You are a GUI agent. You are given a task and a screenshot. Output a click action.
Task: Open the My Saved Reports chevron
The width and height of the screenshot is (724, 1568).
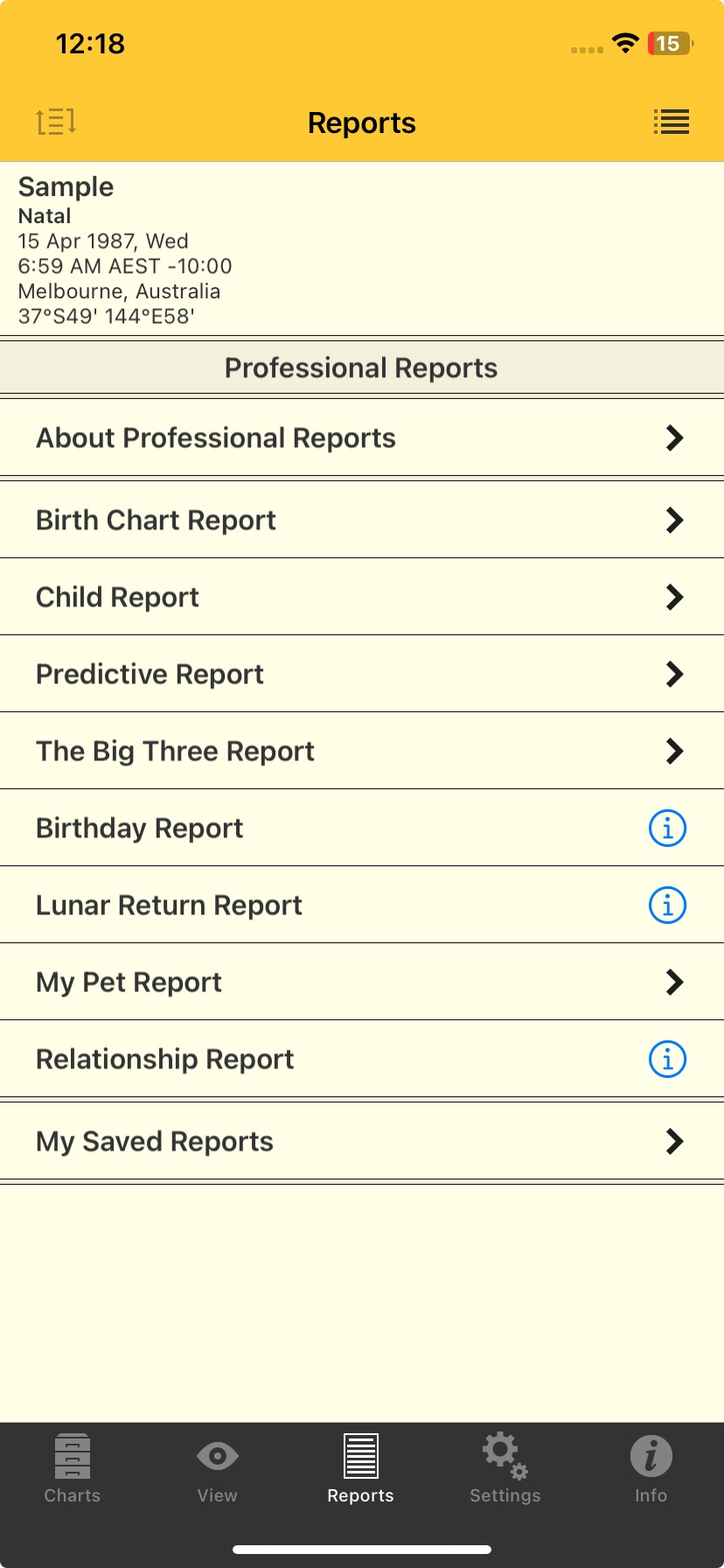click(675, 1141)
